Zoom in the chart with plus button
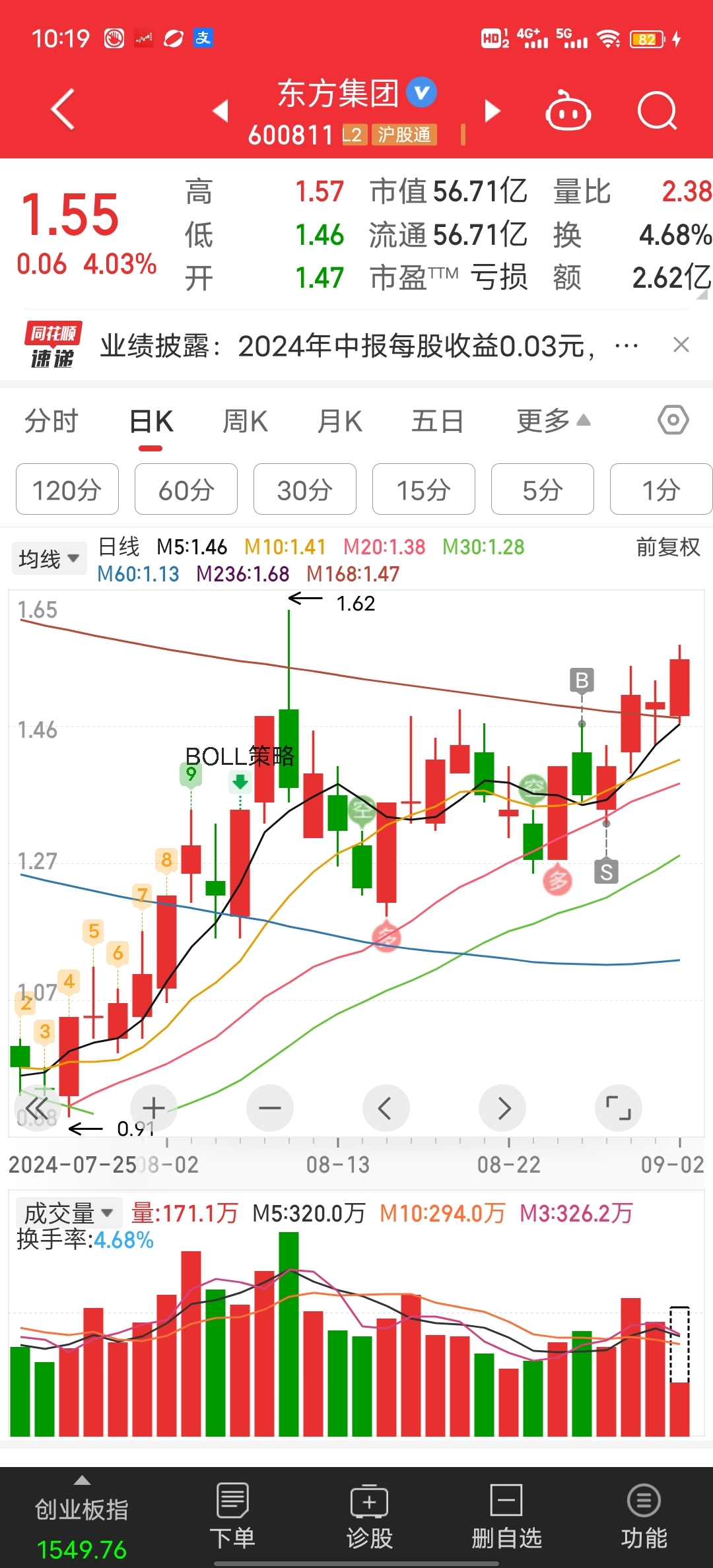Viewport: 713px width, 1568px height. click(x=153, y=1108)
